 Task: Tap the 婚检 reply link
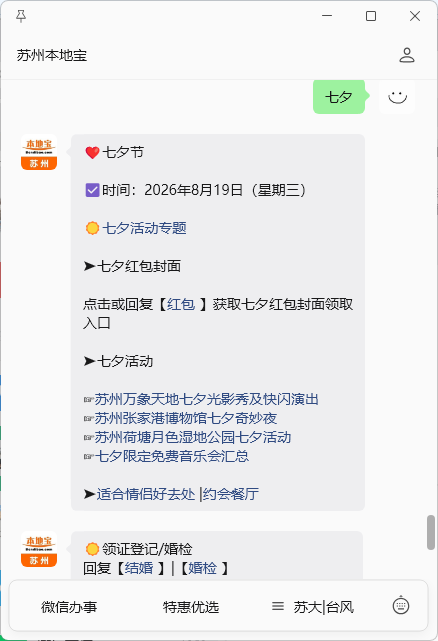tap(202, 568)
